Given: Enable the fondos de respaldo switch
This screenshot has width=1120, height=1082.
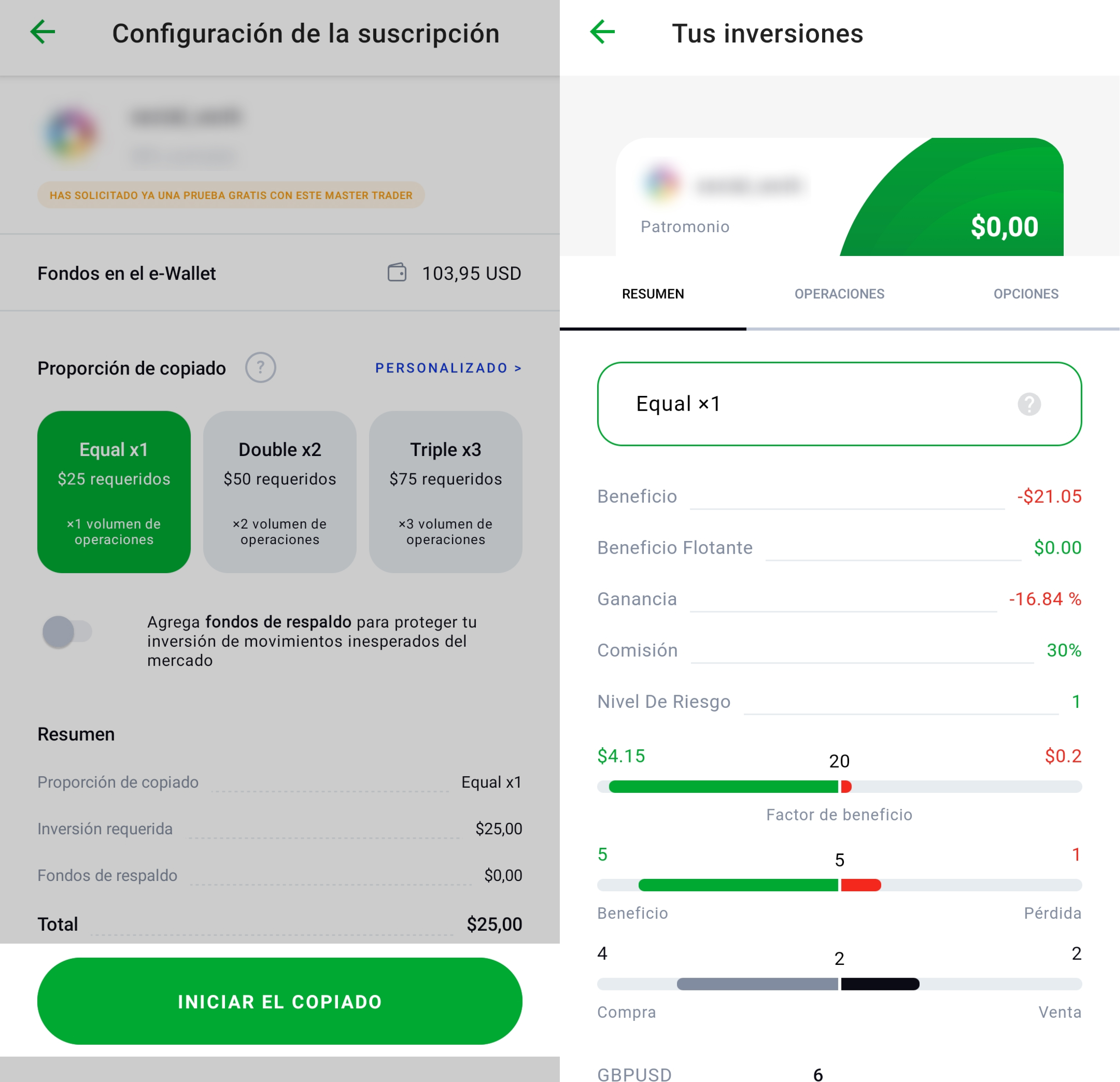Looking at the screenshot, I should coord(67,632).
